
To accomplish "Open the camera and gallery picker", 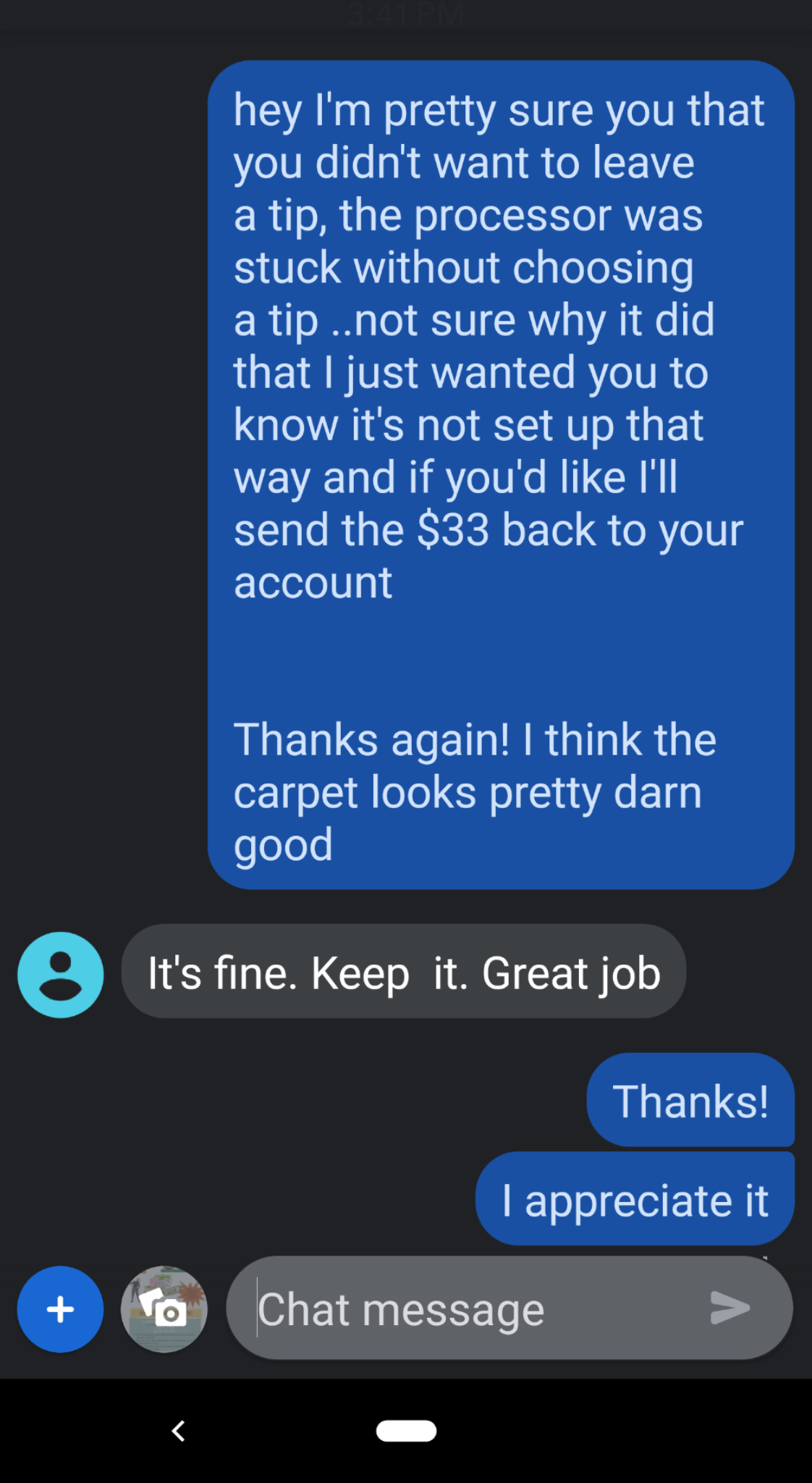I will [x=164, y=1309].
